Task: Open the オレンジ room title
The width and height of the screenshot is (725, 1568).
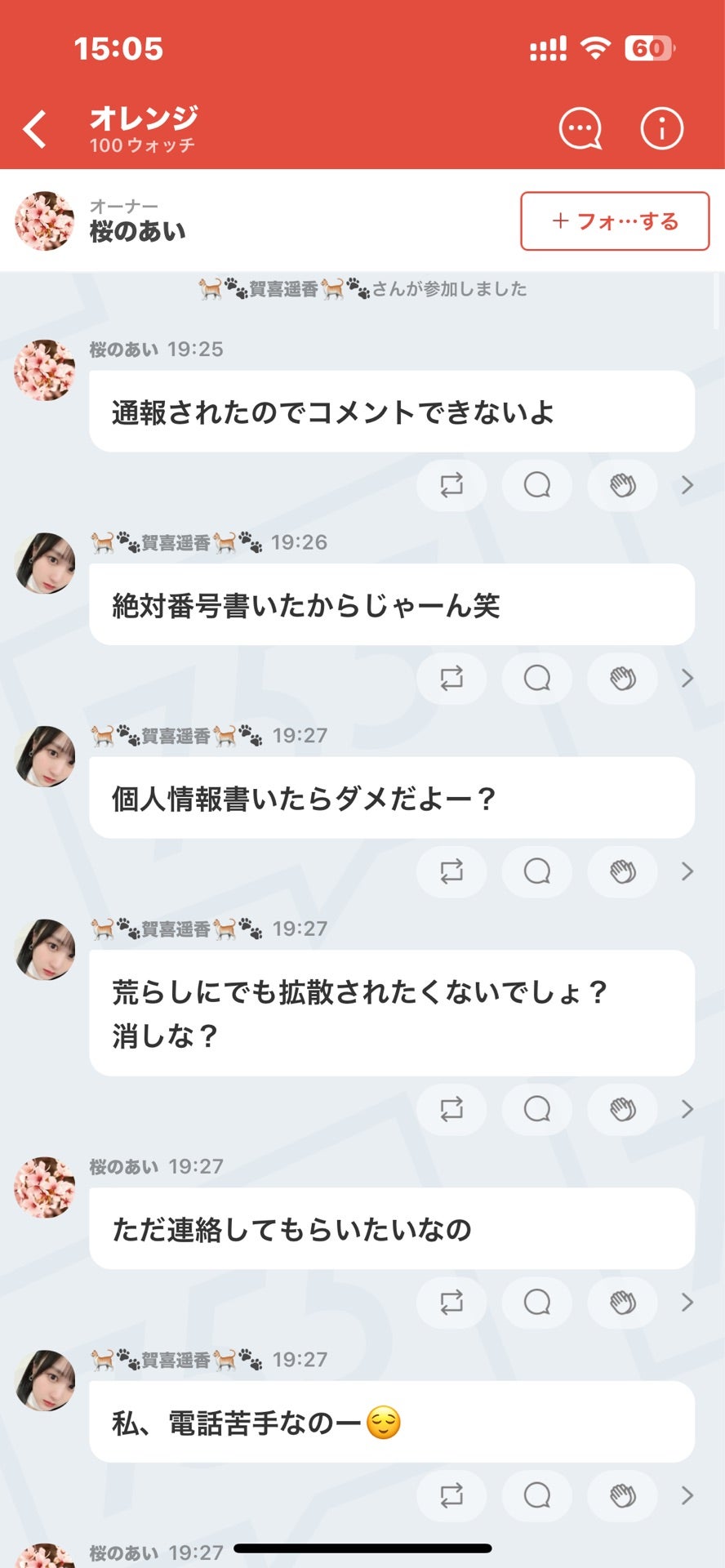Action: pos(143,117)
